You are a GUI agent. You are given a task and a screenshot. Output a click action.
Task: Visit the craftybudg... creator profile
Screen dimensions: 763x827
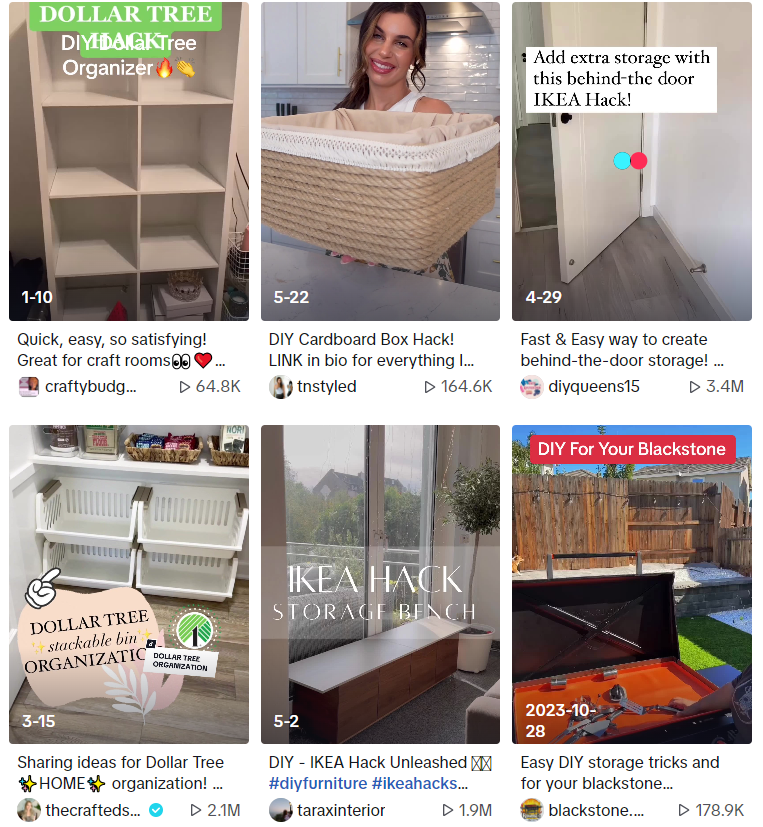(x=90, y=386)
